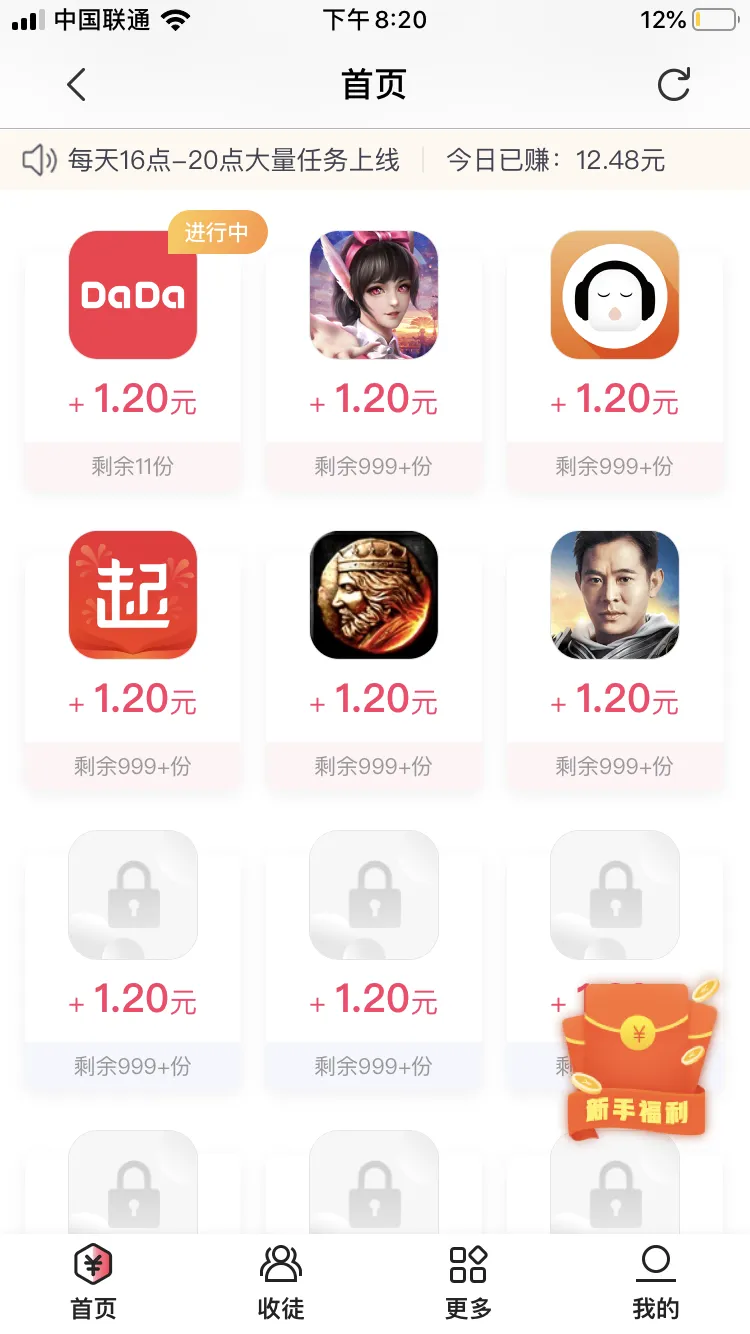The height and width of the screenshot is (1334, 750).
Task: Tap the 起 reading app task icon
Action: (133, 594)
